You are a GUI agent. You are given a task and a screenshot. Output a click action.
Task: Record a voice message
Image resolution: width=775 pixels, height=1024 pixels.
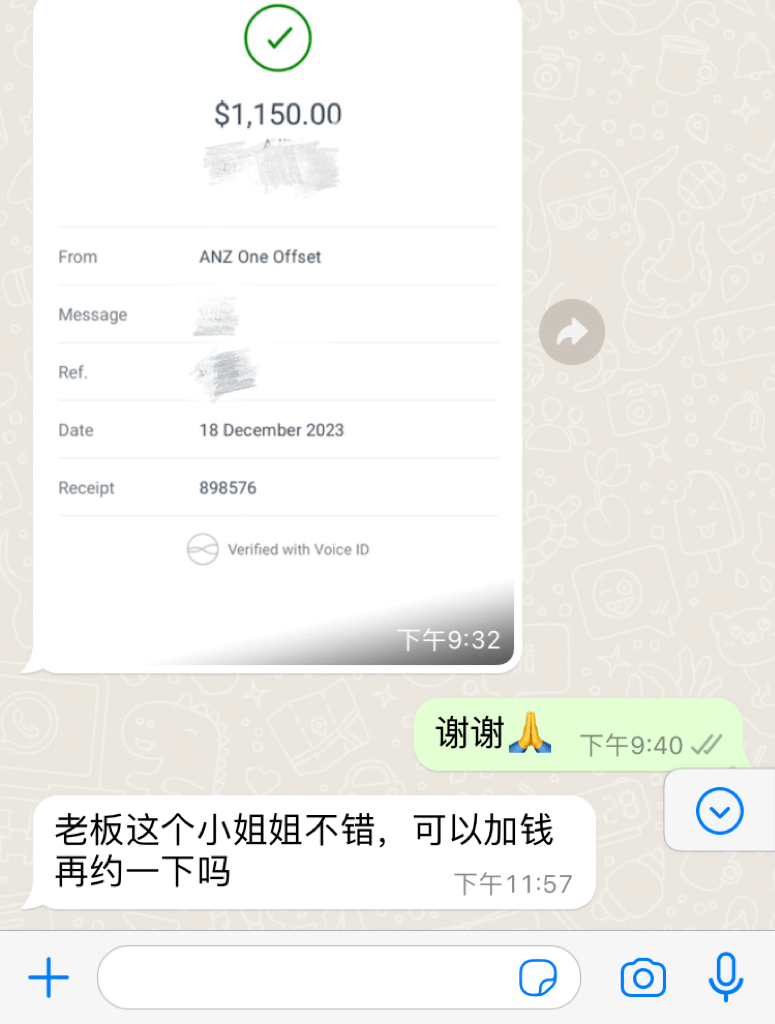click(726, 977)
